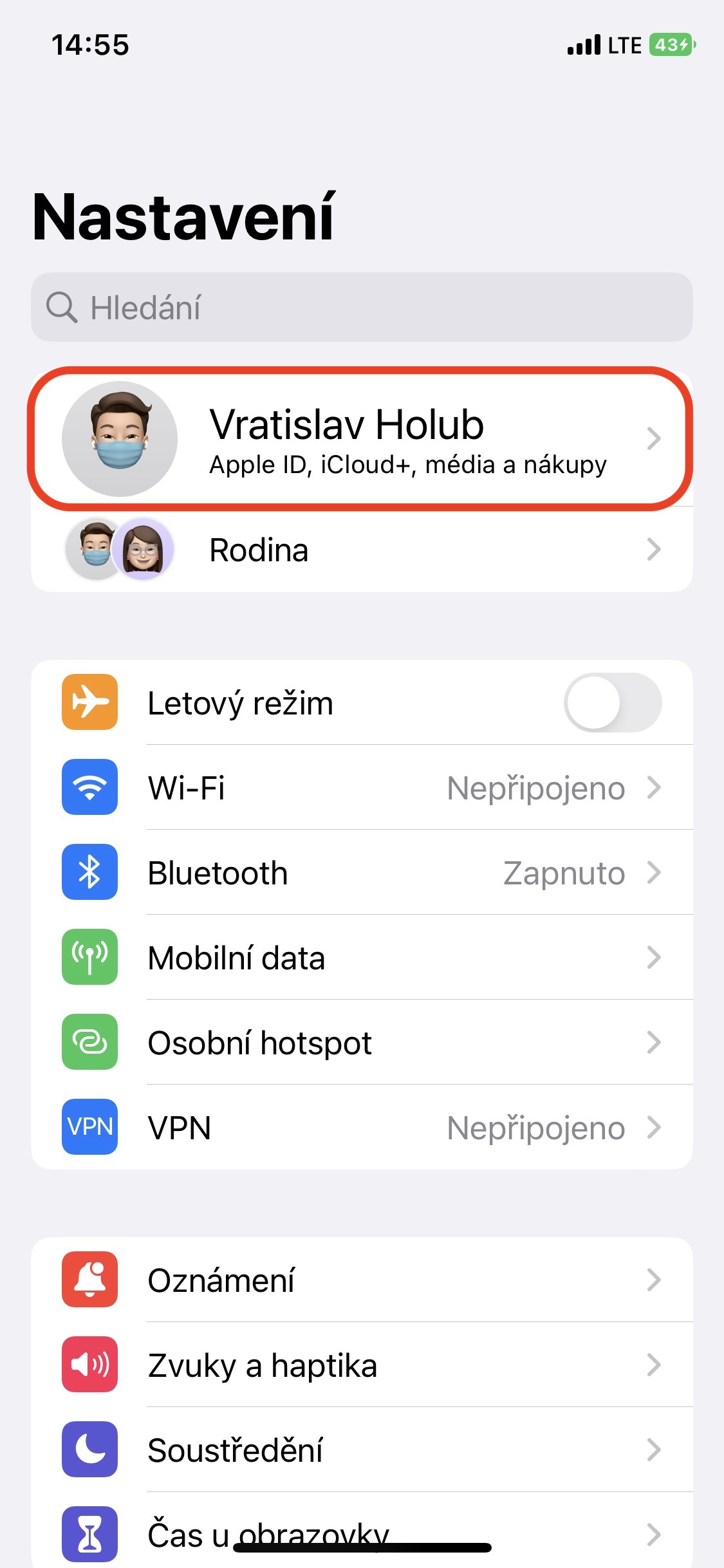This screenshot has width=724, height=1568.
Task: Open Mobilní data settings
Action: pos(362,958)
